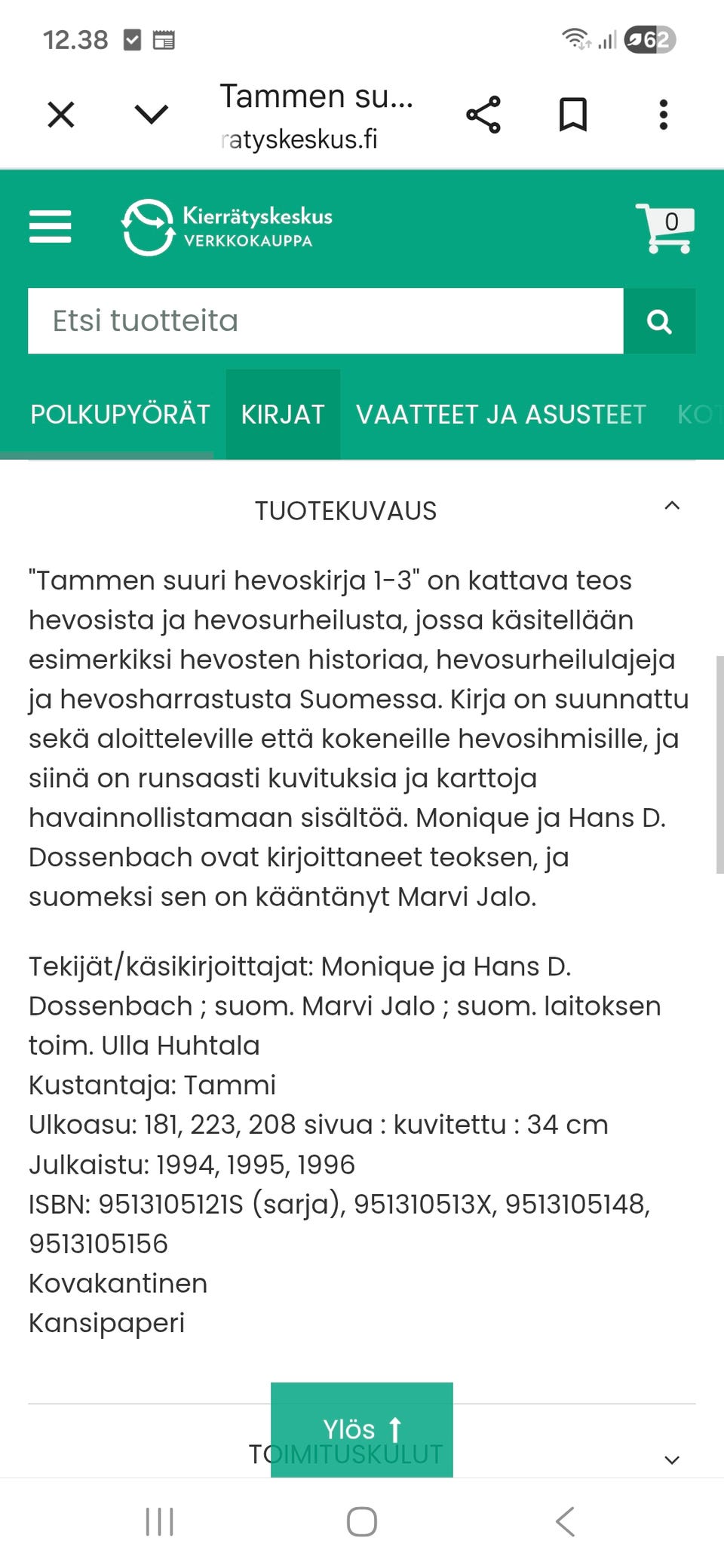This screenshot has height=1568, width=724.
Task: Open the browser overflow menu
Action: [x=662, y=113]
